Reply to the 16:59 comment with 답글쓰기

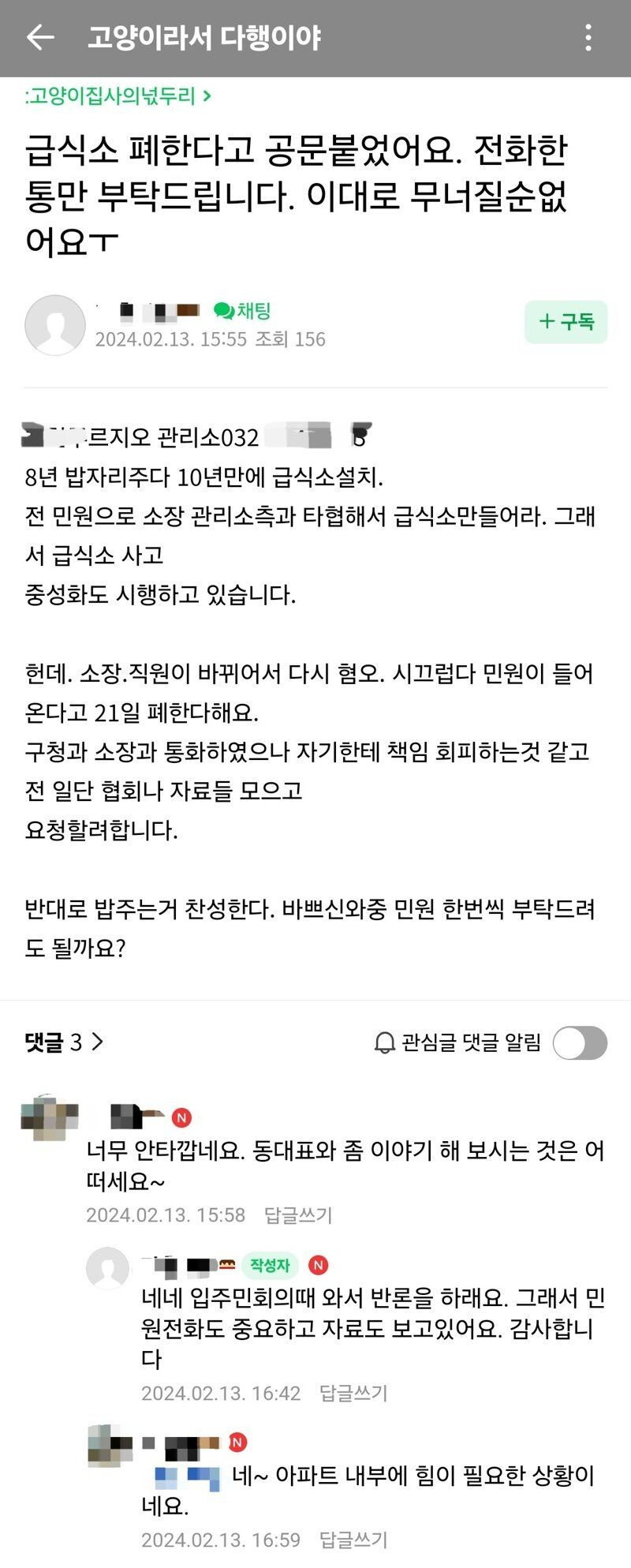[353, 1539]
